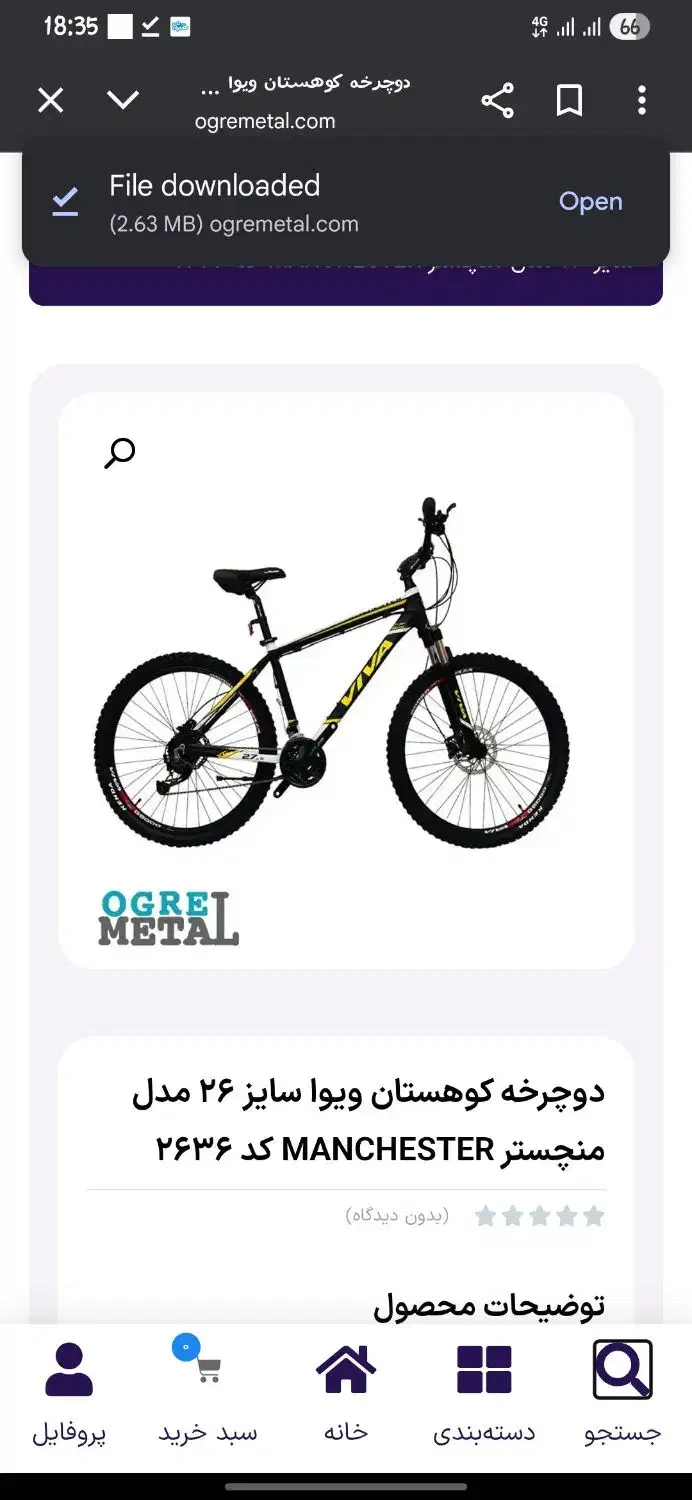
Task: Rate the product with the stars
Action: click(540, 1216)
